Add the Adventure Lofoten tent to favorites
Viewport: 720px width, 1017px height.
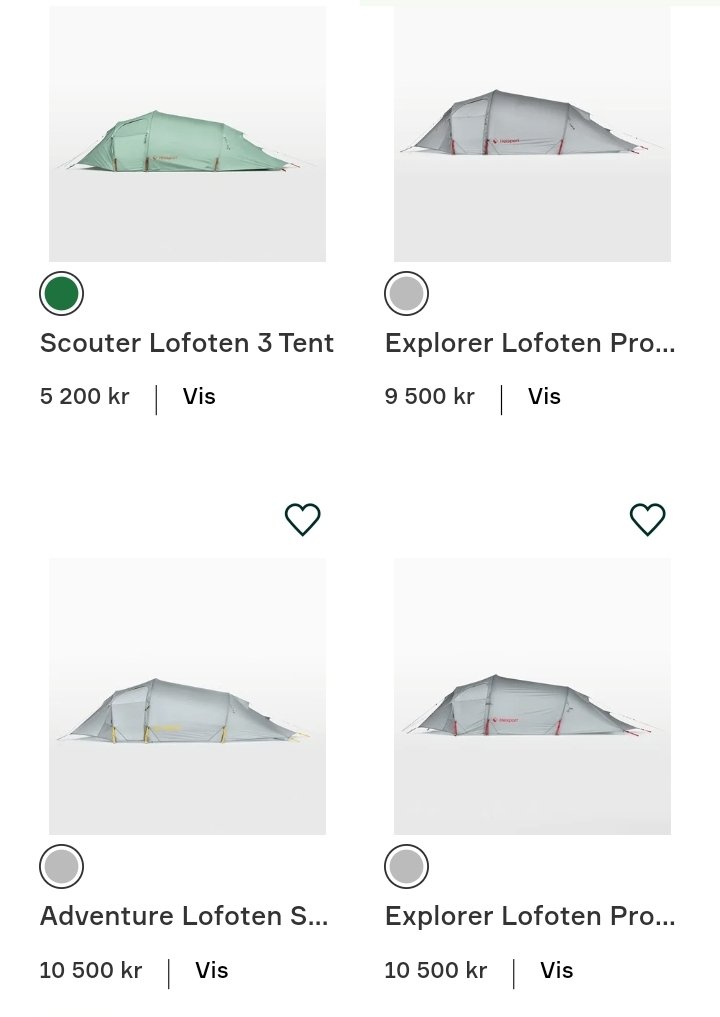pyautogui.click(x=303, y=520)
